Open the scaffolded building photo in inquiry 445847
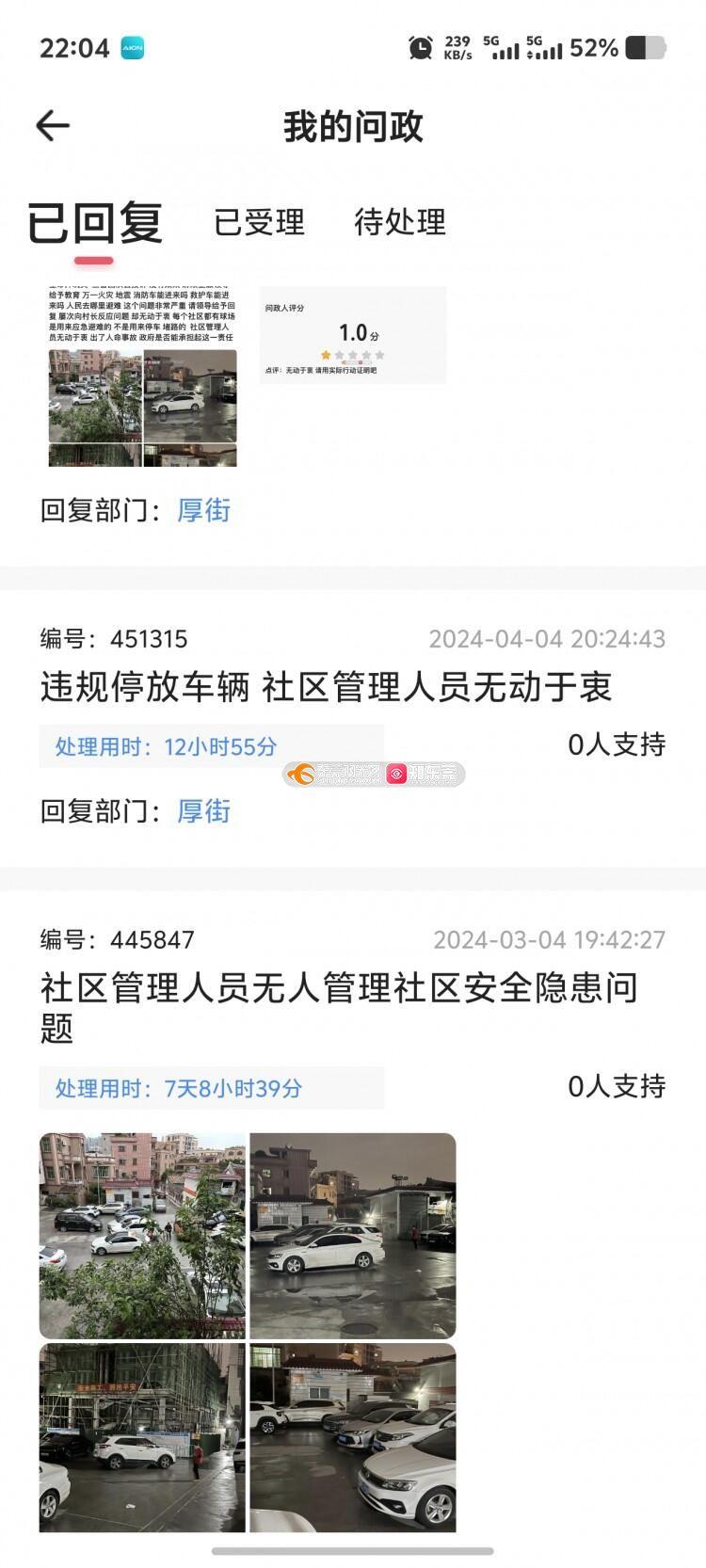The image size is (706, 1568). point(142,1436)
